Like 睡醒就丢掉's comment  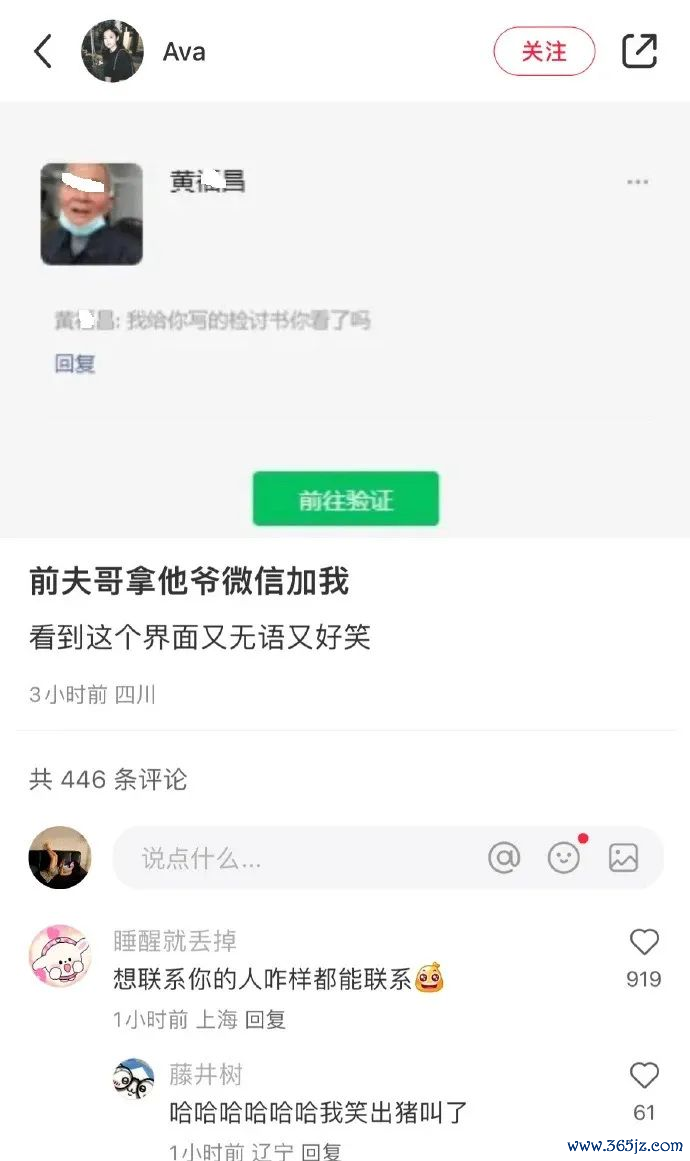(x=644, y=942)
